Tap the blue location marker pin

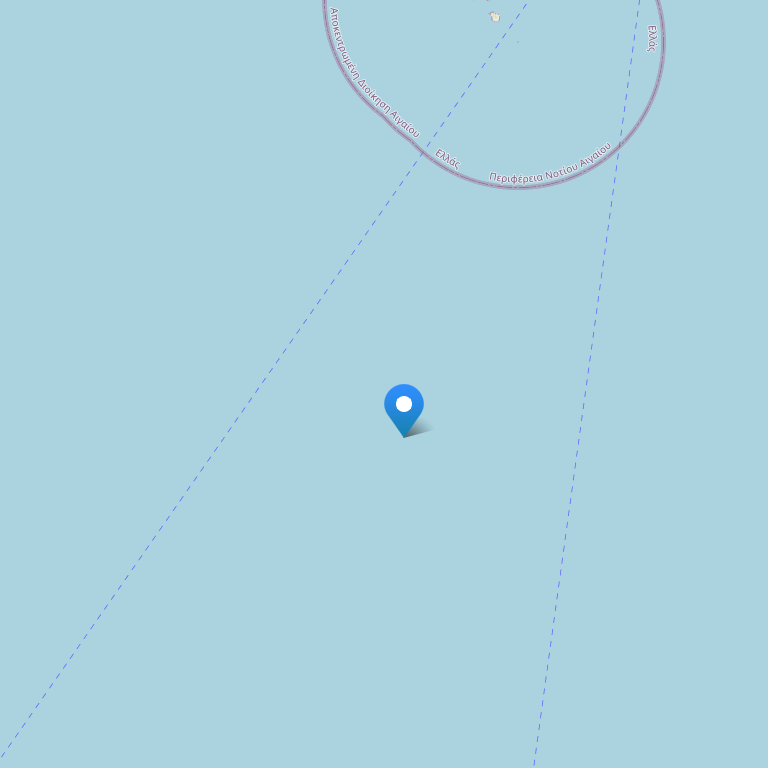pos(404,406)
